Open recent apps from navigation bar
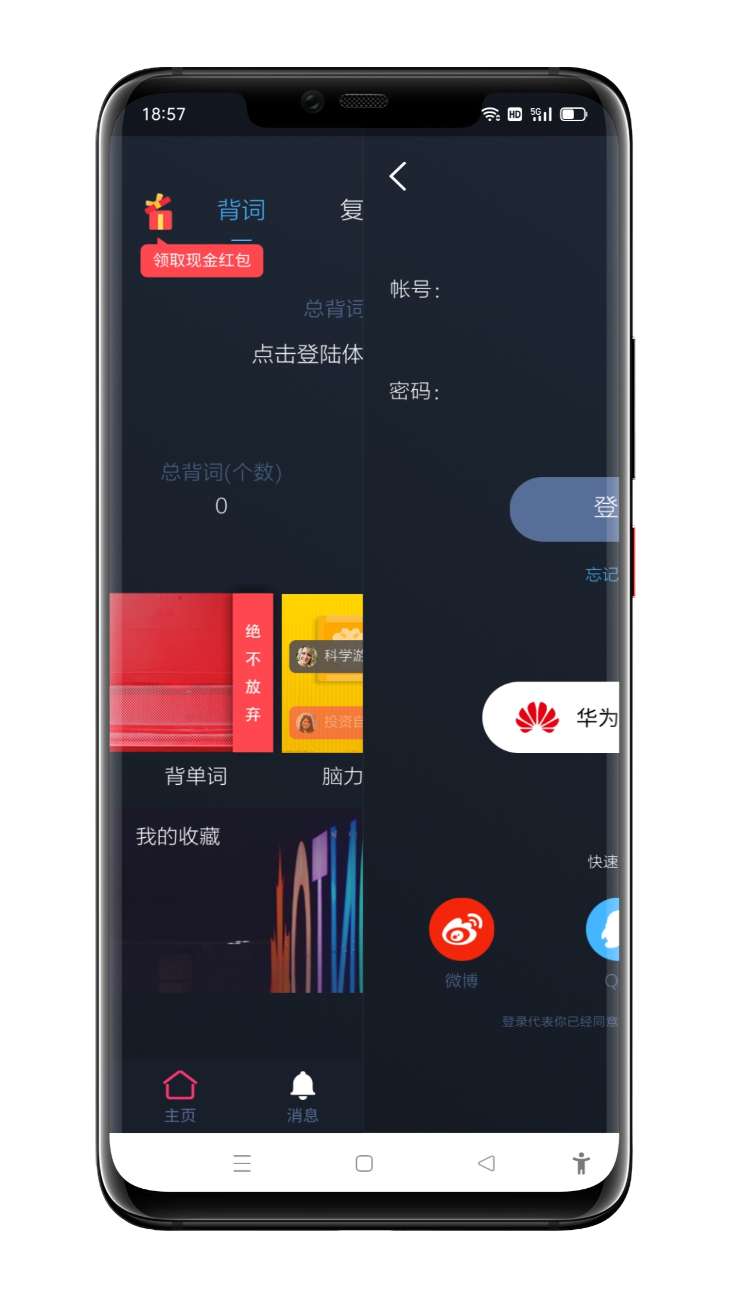731x1300 pixels. click(x=242, y=1163)
